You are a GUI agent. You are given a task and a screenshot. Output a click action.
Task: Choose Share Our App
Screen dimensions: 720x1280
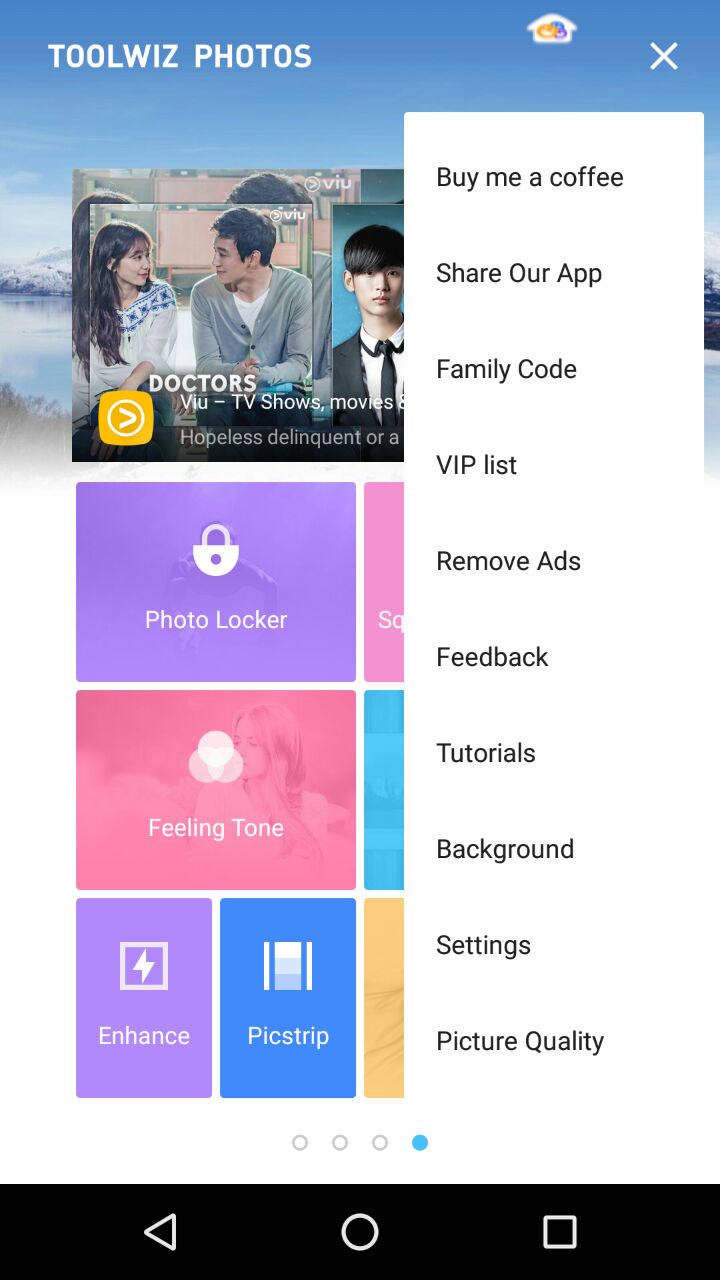click(518, 272)
